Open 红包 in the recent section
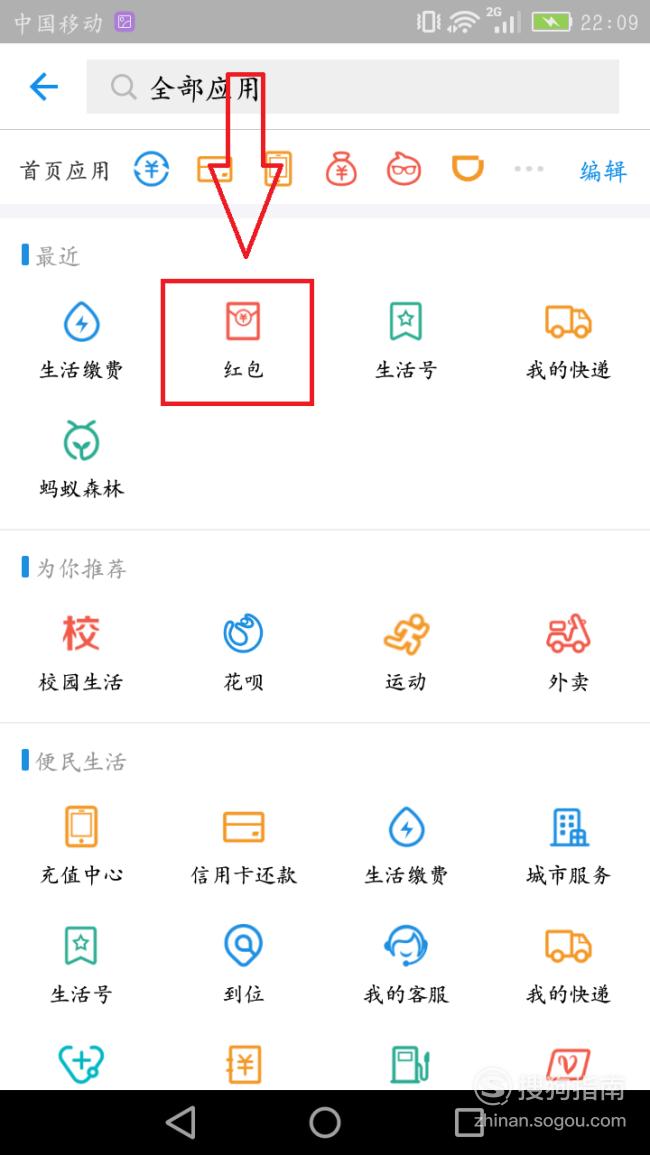This screenshot has height=1155, width=650. (243, 341)
